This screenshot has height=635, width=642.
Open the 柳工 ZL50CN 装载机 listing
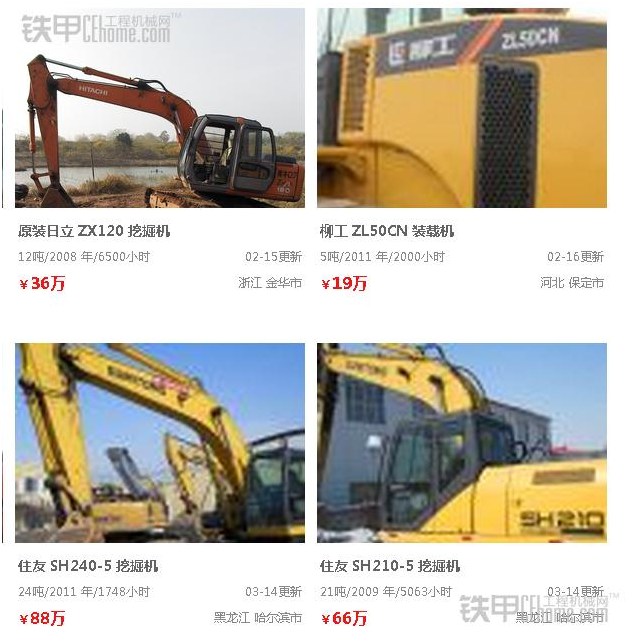point(387,231)
